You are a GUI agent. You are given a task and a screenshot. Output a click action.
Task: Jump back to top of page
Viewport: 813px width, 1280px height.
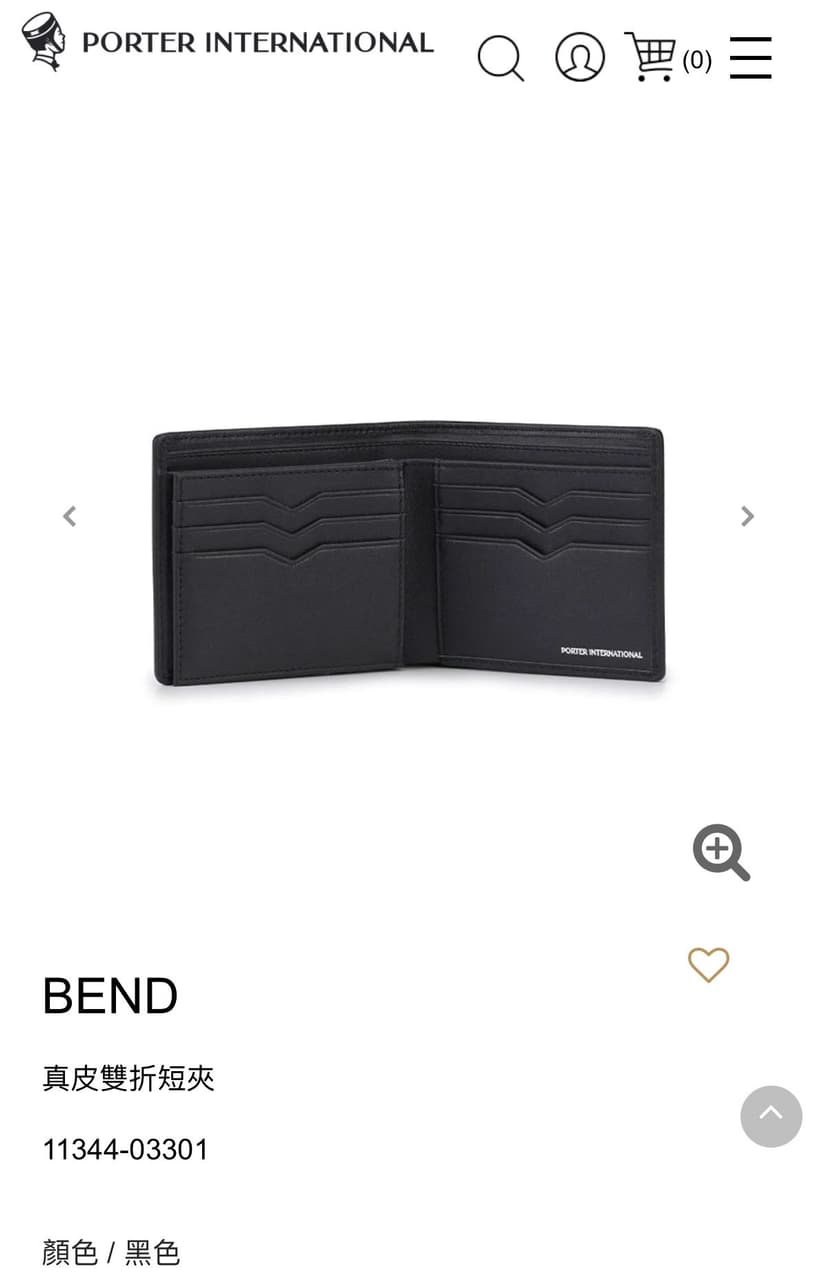tap(771, 1116)
